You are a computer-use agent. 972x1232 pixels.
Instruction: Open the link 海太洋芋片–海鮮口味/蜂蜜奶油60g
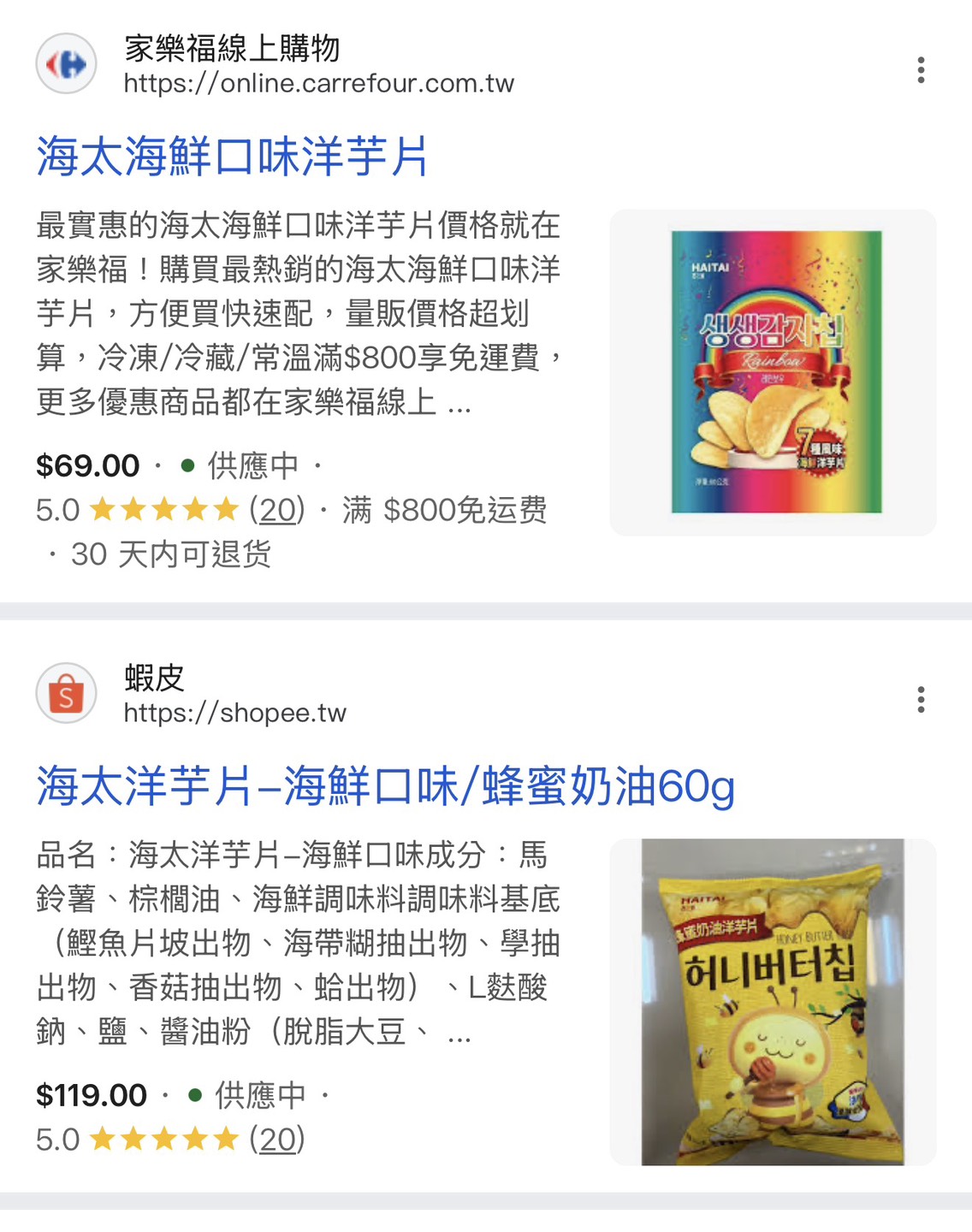[x=385, y=787]
